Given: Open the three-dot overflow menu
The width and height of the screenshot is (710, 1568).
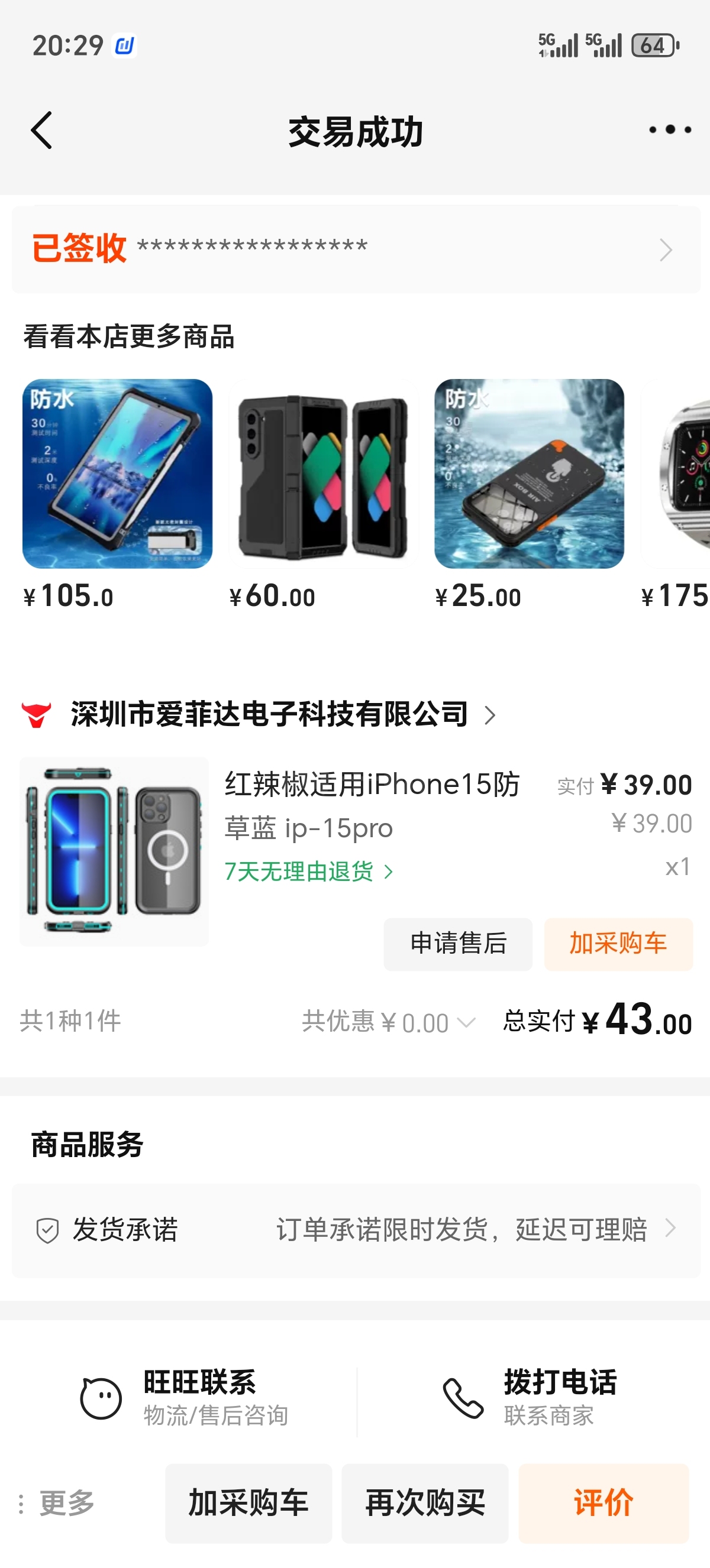Looking at the screenshot, I should 670,129.
